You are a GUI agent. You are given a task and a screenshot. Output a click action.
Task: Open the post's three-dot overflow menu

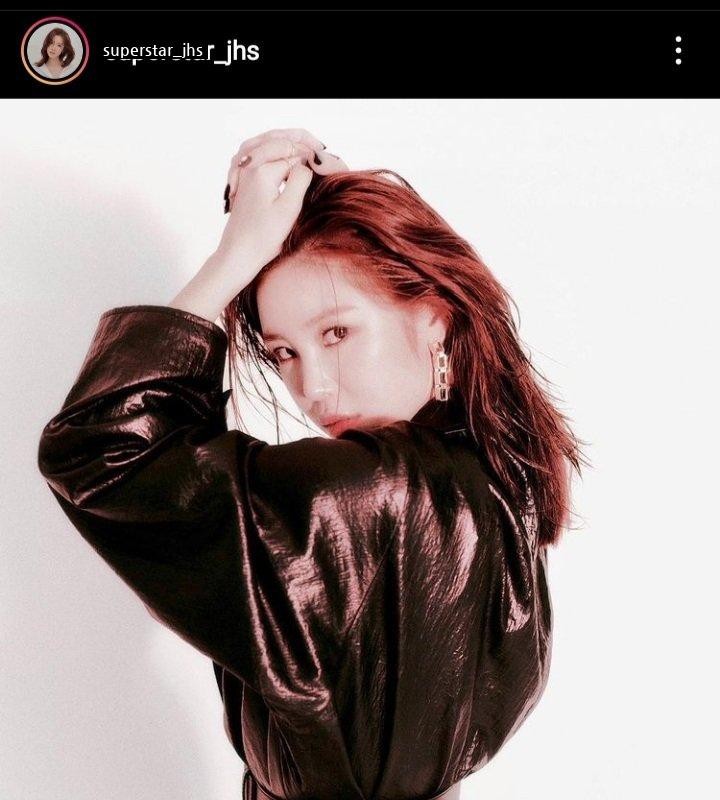(x=678, y=51)
